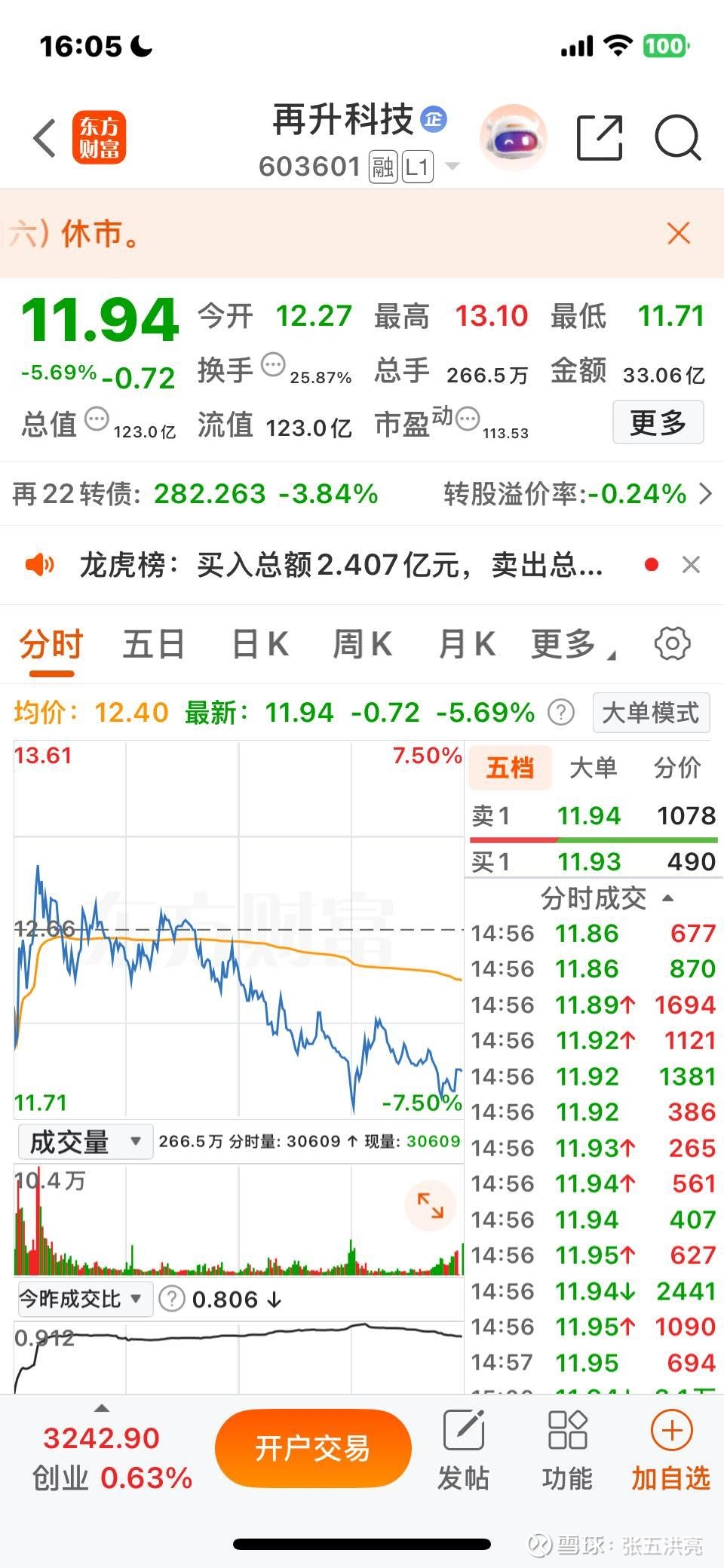This screenshot has width=724, height=1568.
Task: Close the 休市 market notice banner
Action: click(678, 234)
